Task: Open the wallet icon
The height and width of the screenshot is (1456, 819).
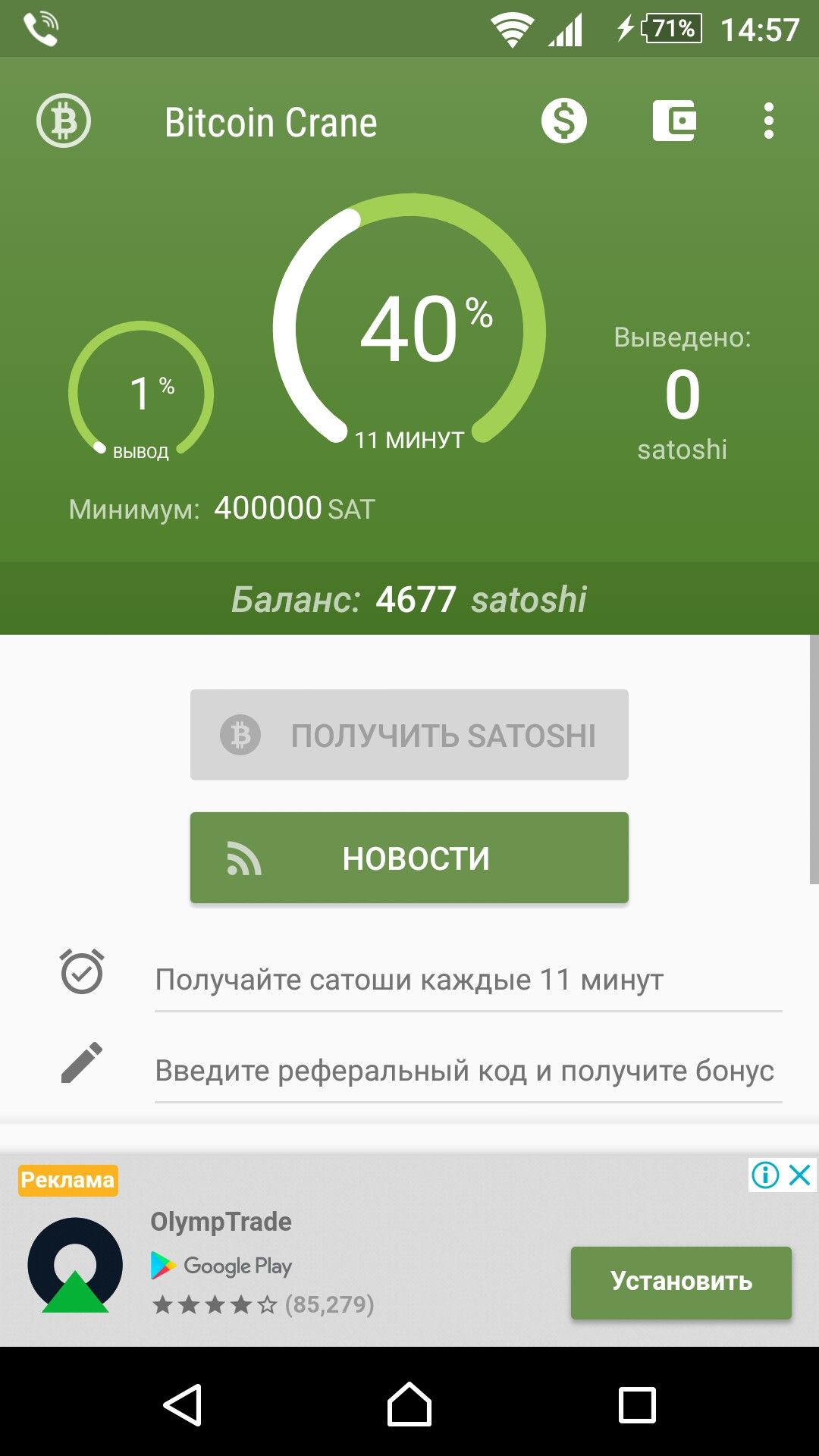Action: (x=674, y=121)
